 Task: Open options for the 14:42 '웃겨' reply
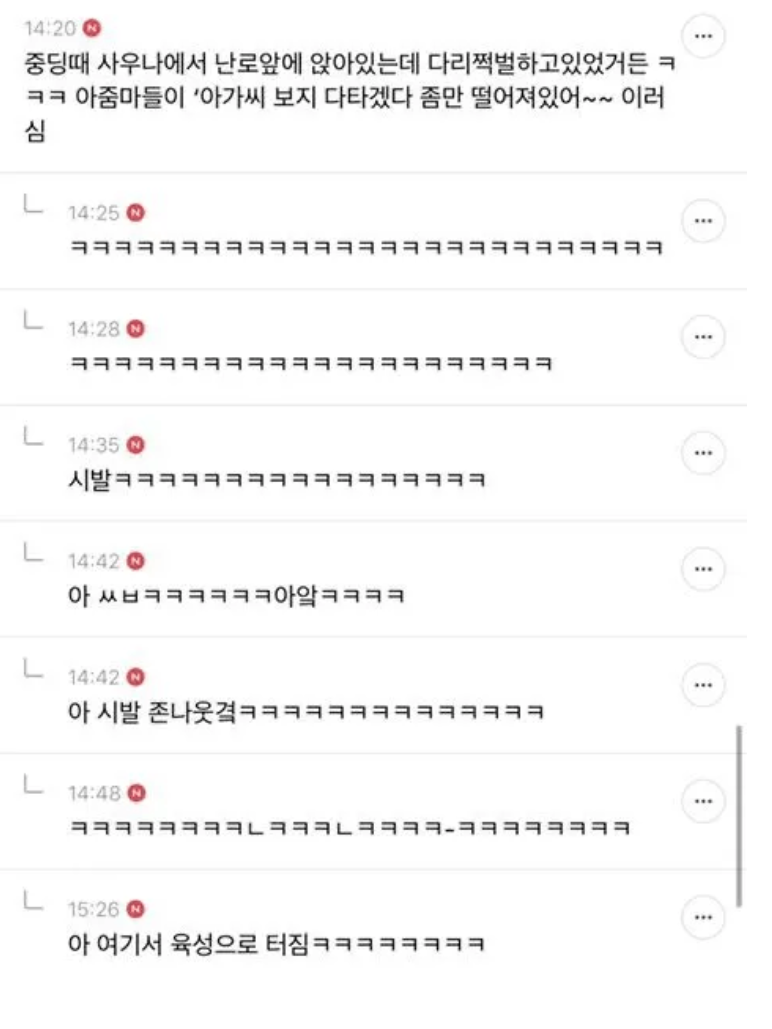pyautogui.click(x=703, y=685)
